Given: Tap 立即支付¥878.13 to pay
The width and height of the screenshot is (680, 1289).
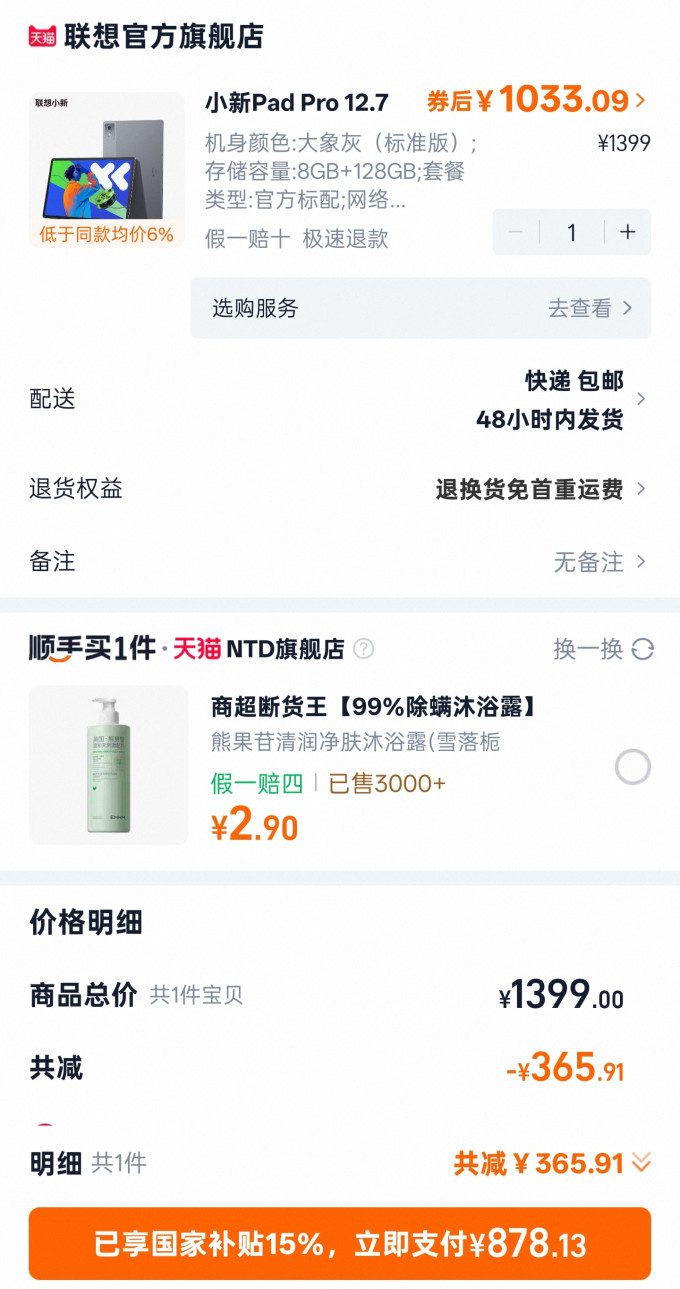Looking at the screenshot, I should pos(340,1244).
